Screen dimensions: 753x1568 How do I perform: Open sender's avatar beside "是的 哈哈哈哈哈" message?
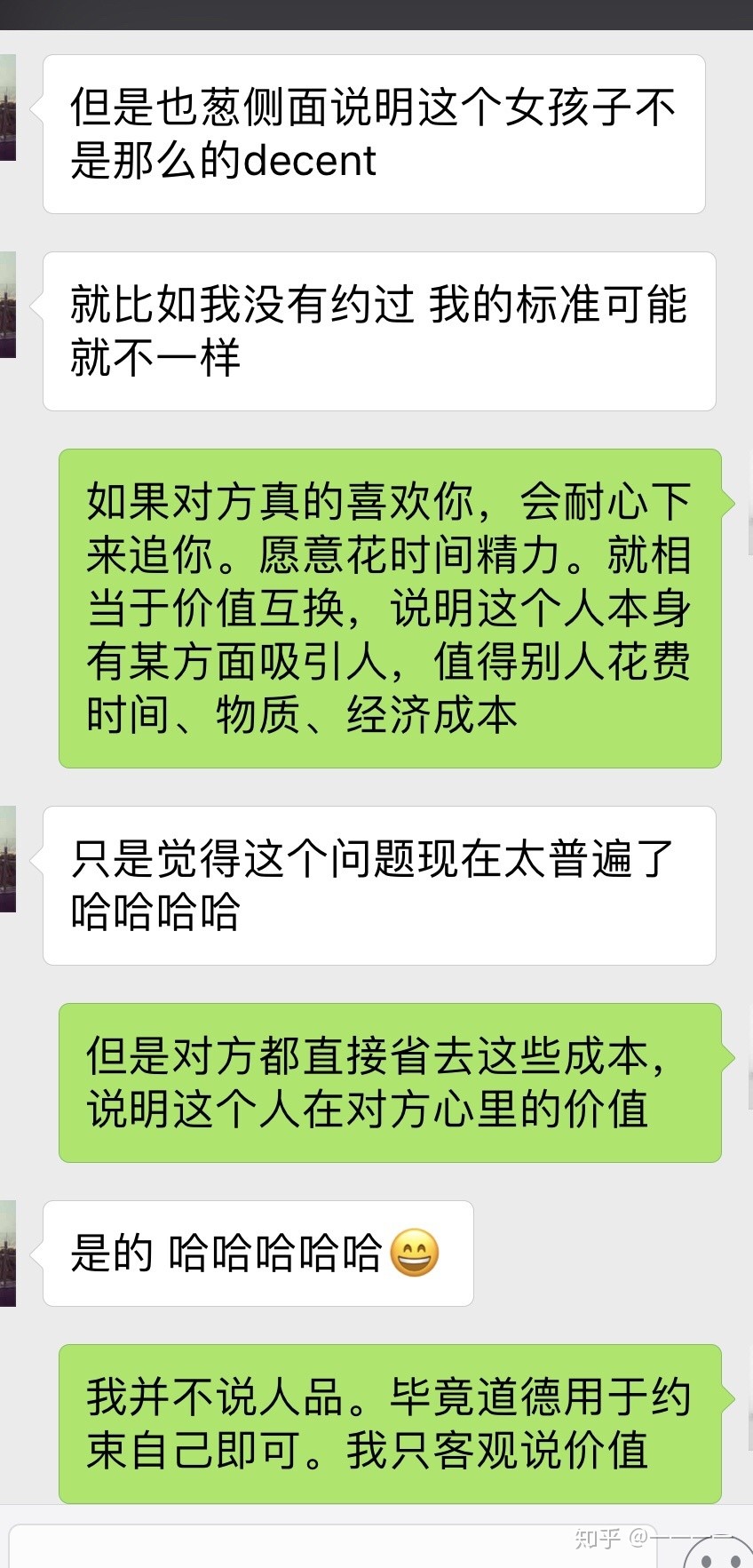[x=8, y=1254]
